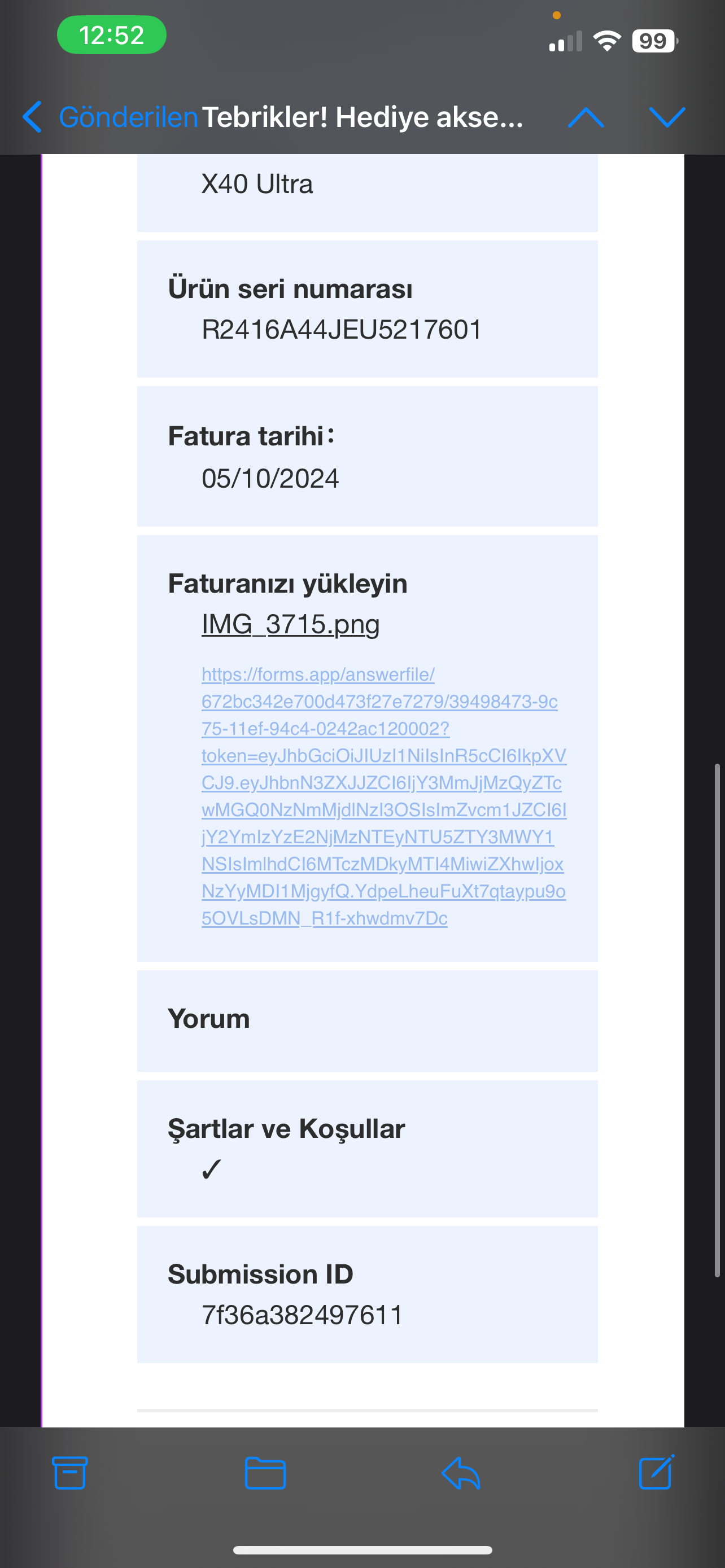
Task: Move message to a folder
Action: 265,1473
